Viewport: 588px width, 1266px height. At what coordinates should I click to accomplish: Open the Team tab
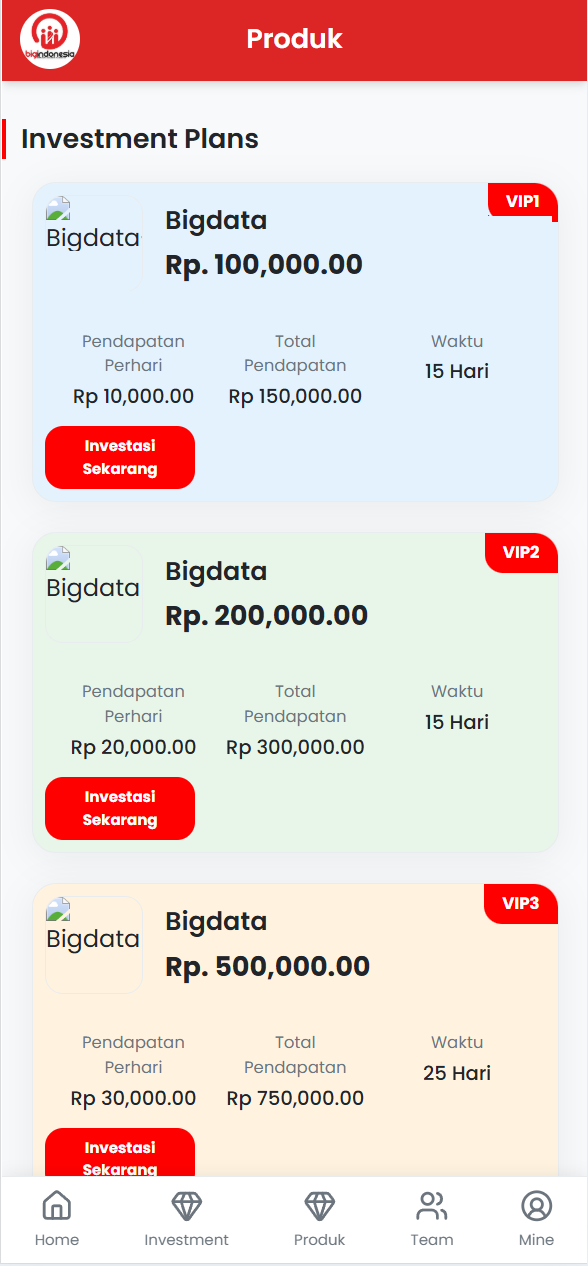(432, 1219)
